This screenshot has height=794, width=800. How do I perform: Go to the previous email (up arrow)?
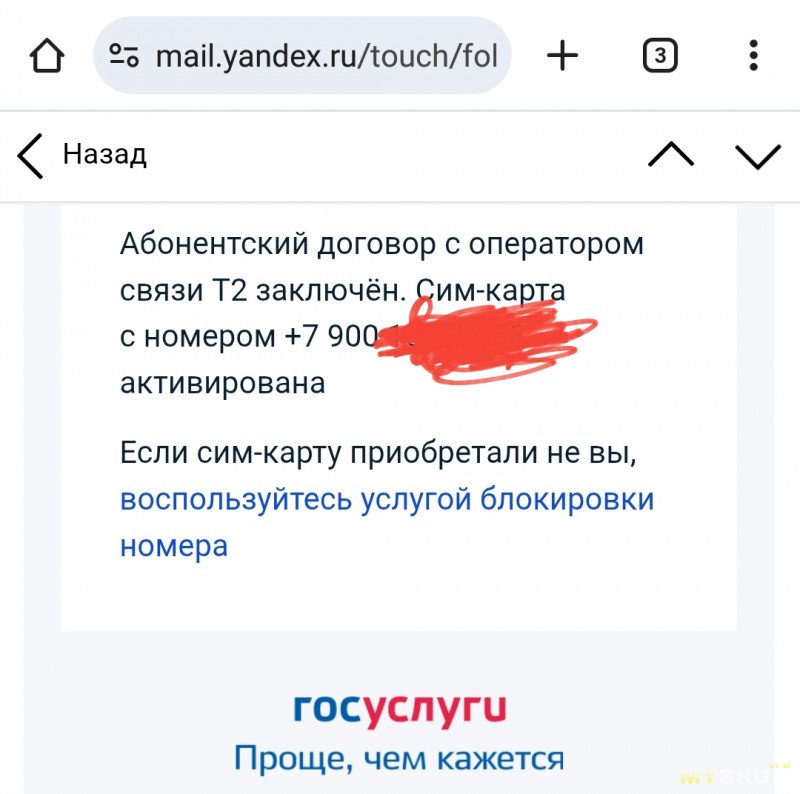point(671,155)
